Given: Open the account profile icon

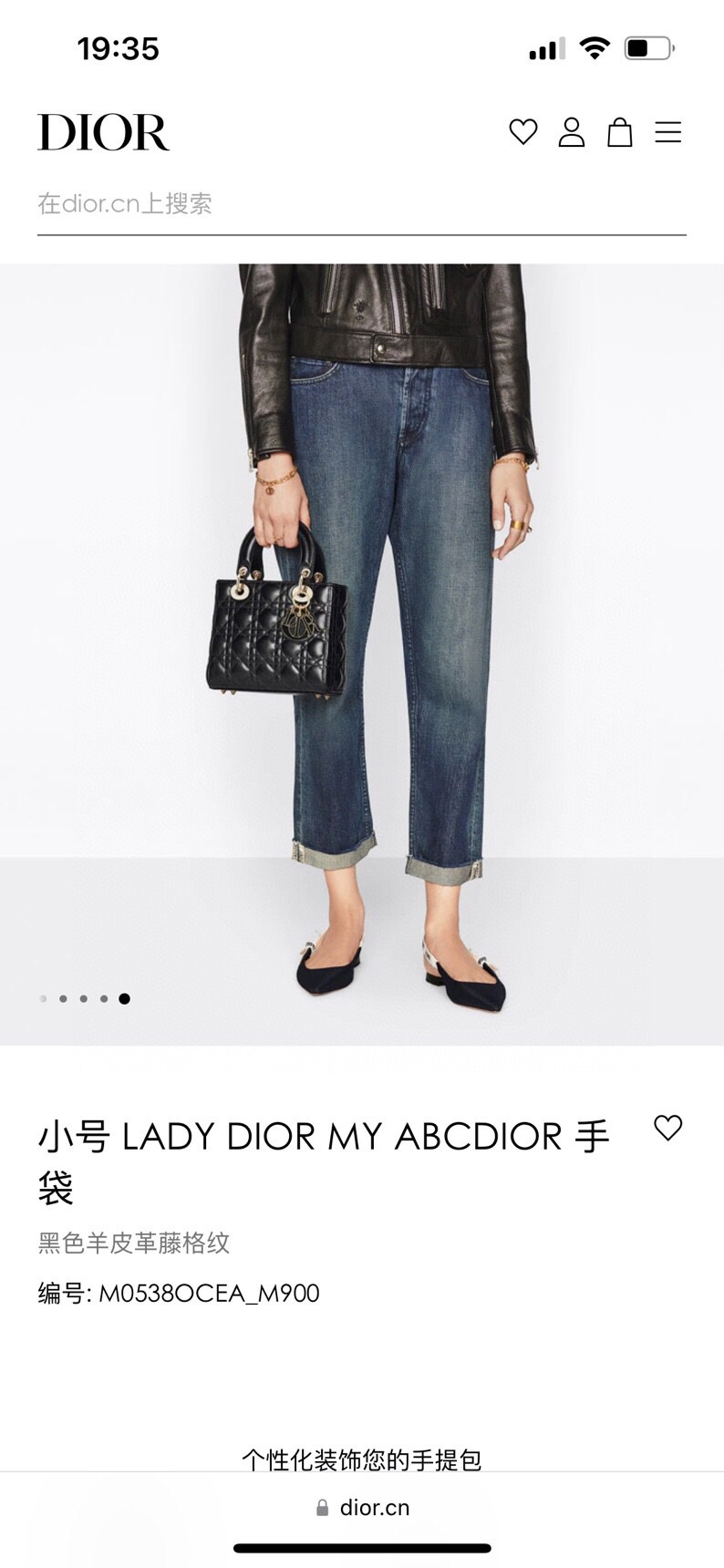Looking at the screenshot, I should (x=572, y=132).
